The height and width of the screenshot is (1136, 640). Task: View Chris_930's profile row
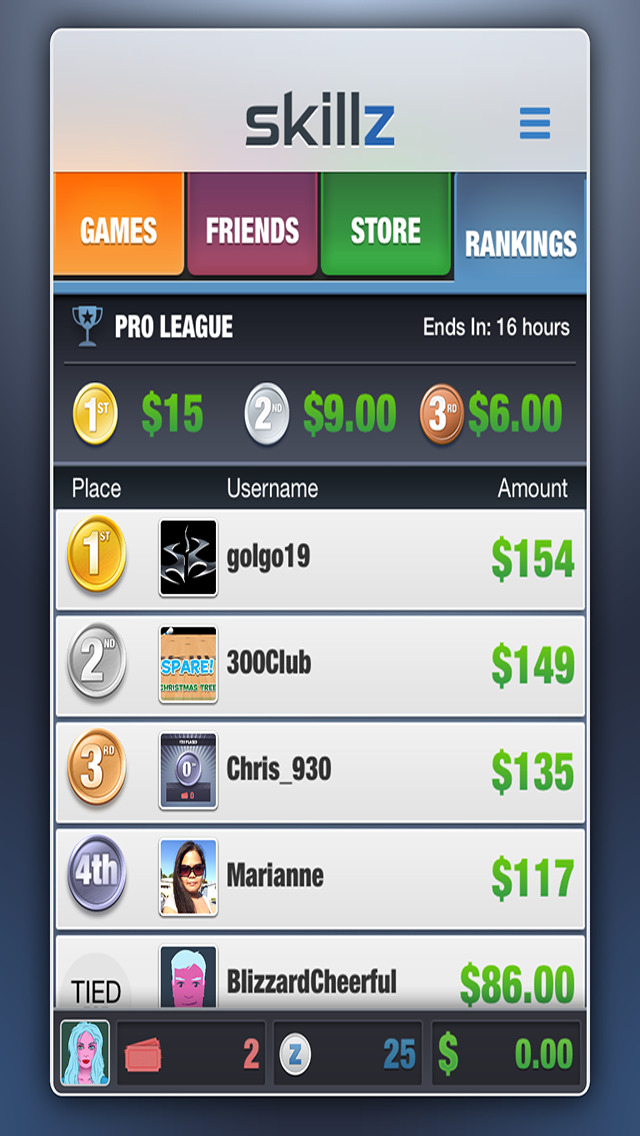pos(320,771)
